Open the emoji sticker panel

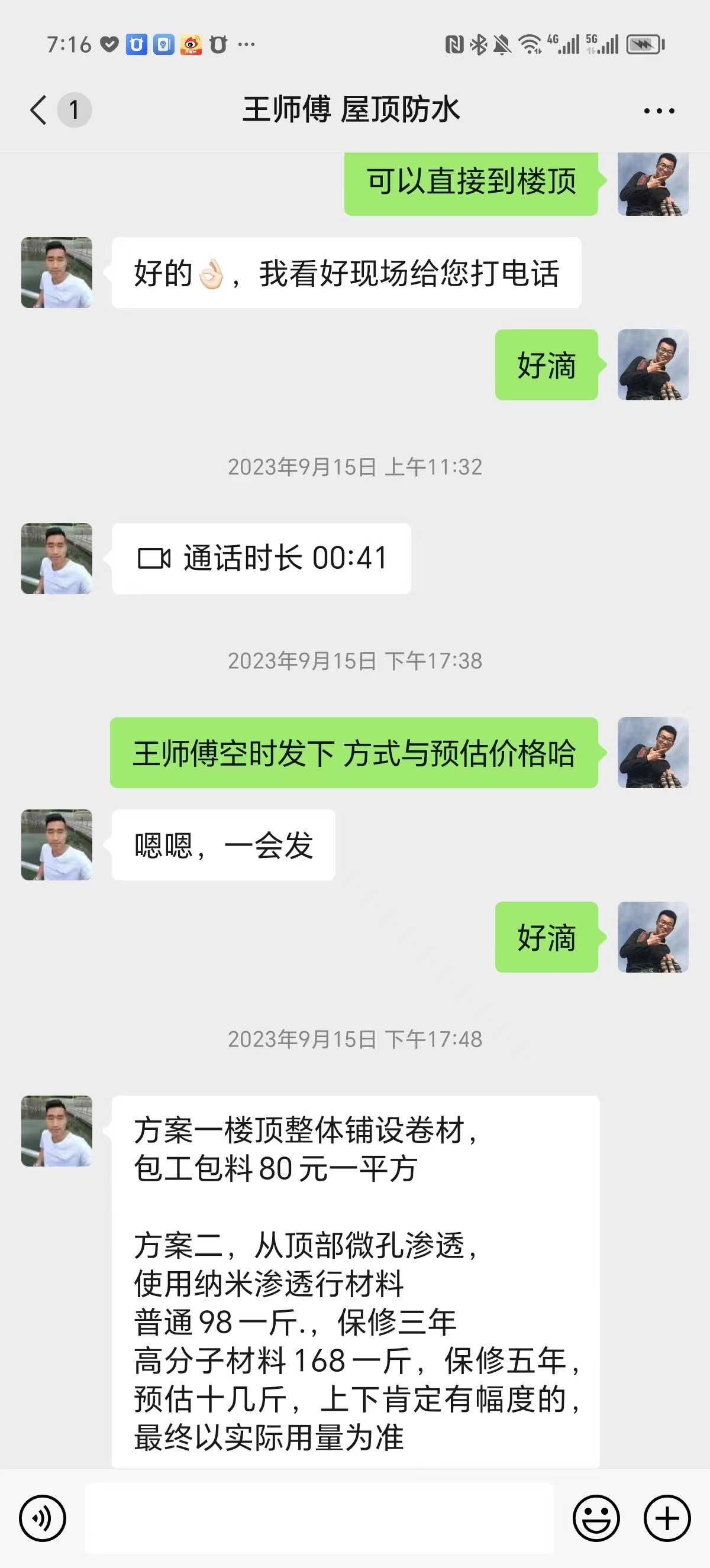click(x=596, y=1518)
